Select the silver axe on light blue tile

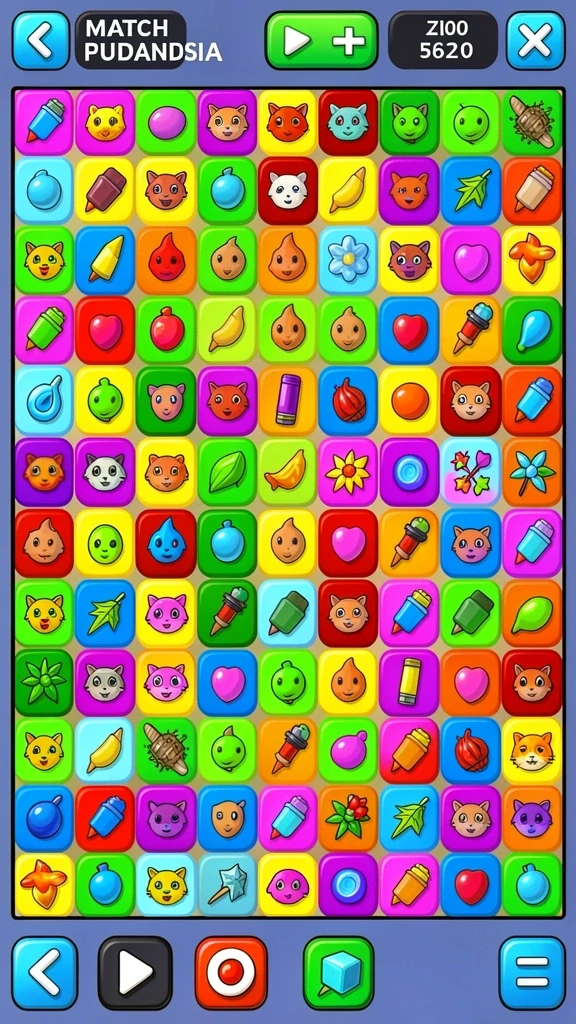click(227, 884)
